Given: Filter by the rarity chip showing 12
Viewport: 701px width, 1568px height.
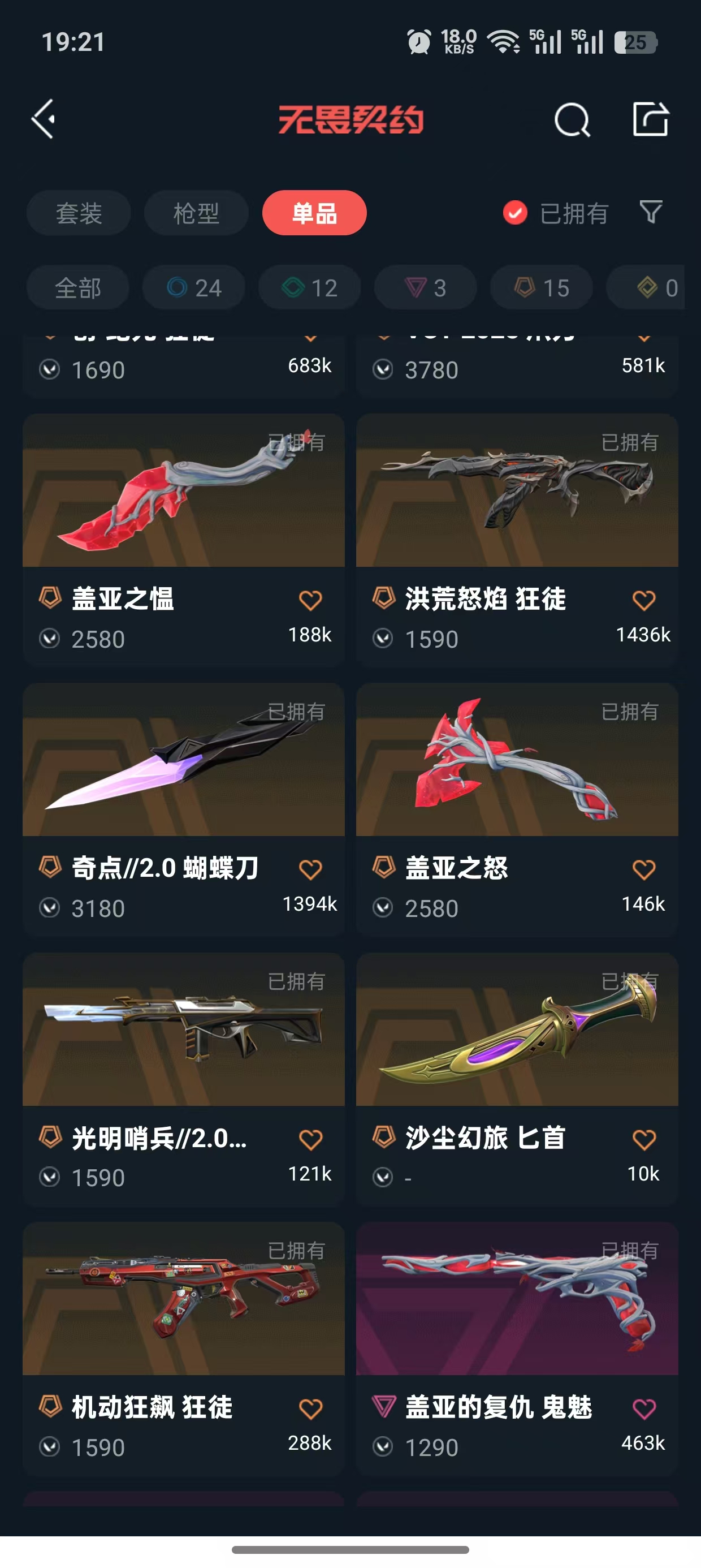Looking at the screenshot, I should click(309, 287).
